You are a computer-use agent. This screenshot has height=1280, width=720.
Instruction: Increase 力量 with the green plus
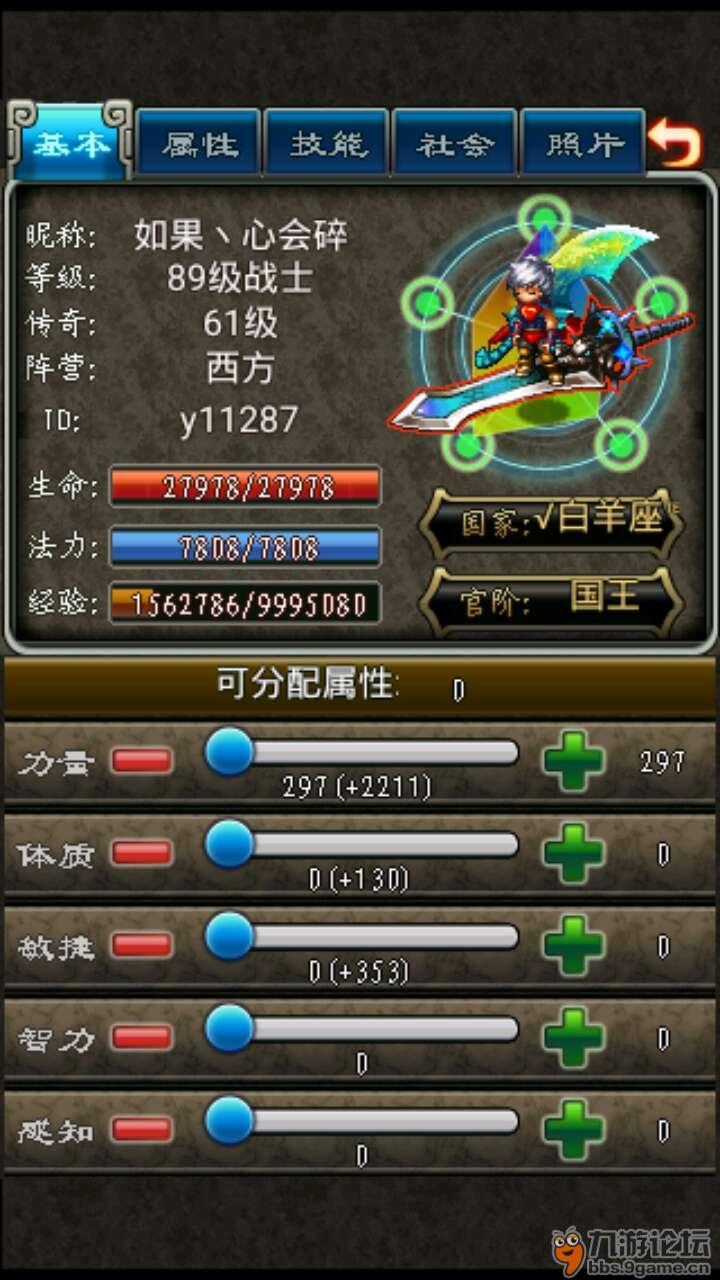(x=573, y=761)
